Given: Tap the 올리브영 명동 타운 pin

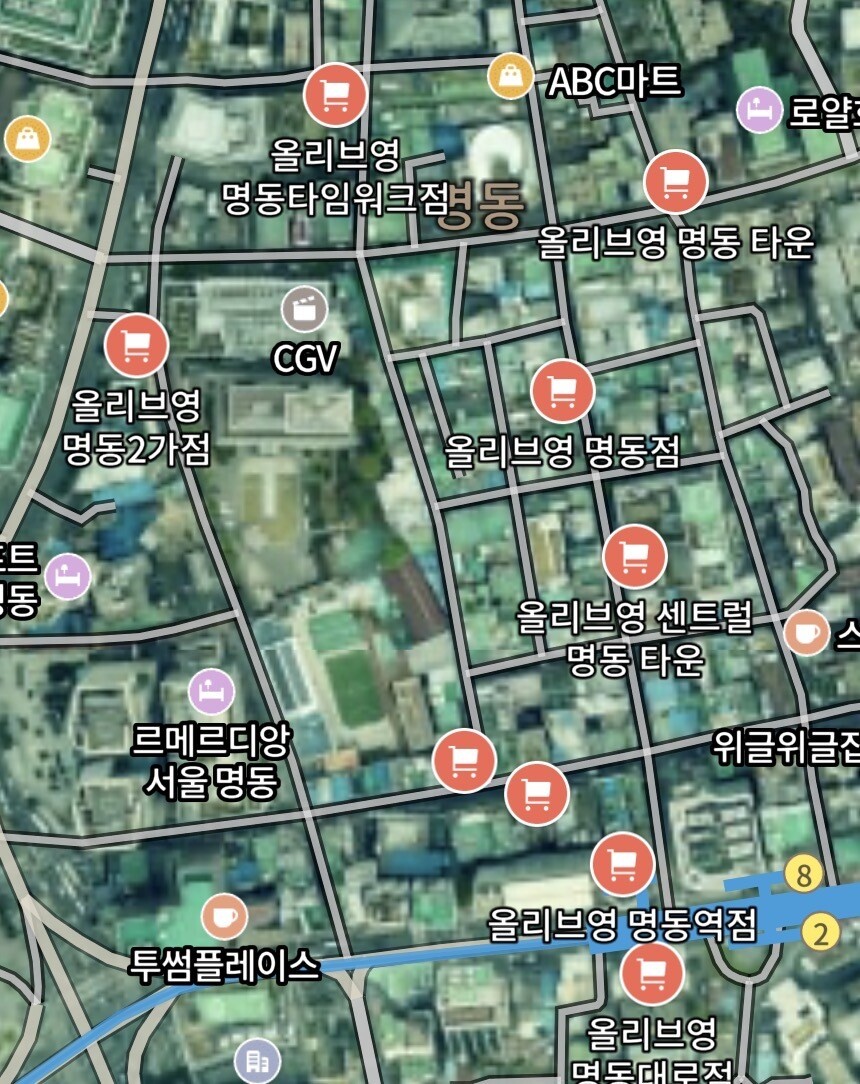Looking at the screenshot, I should tap(675, 183).
